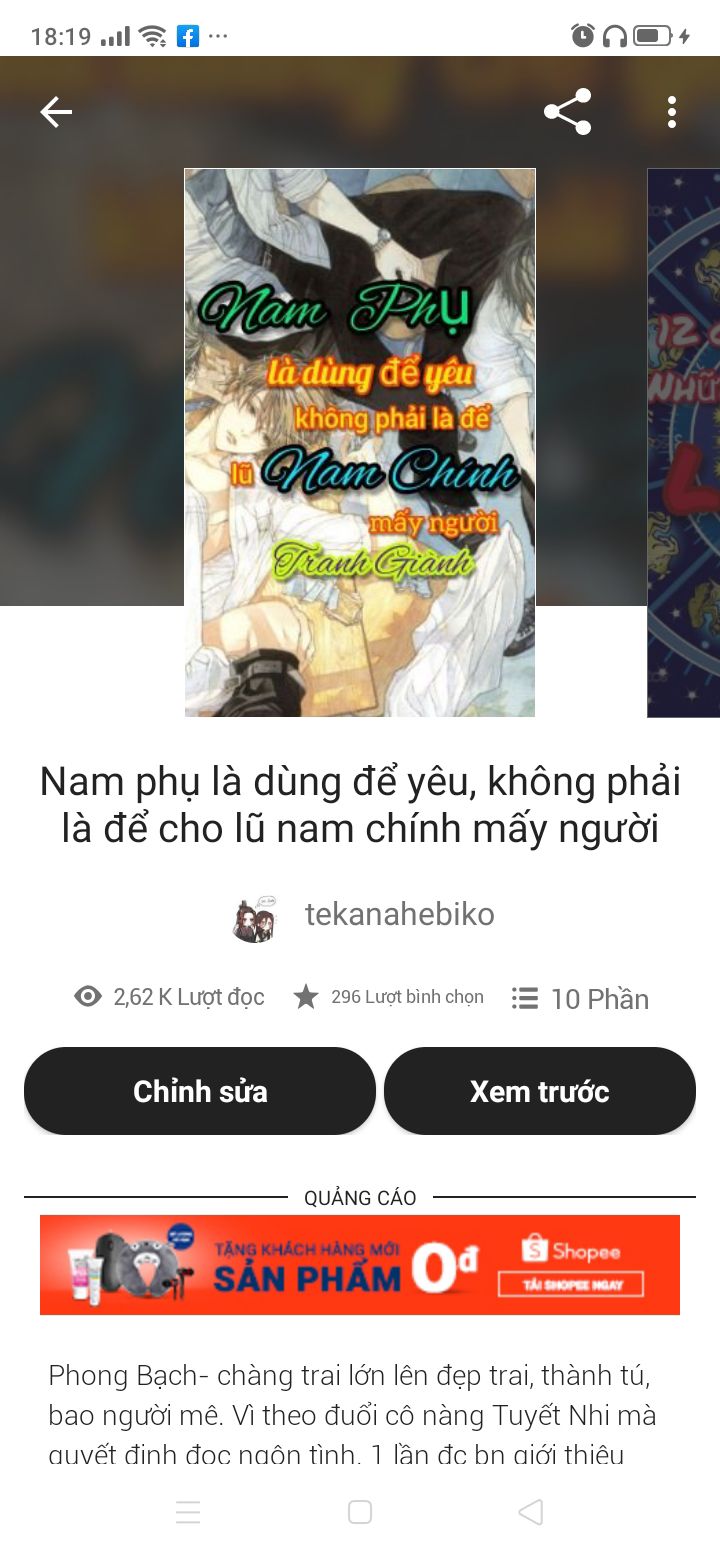The height and width of the screenshot is (1560, 720).
Task: Go back using the top-left arrow
Action: pos(56,112)
